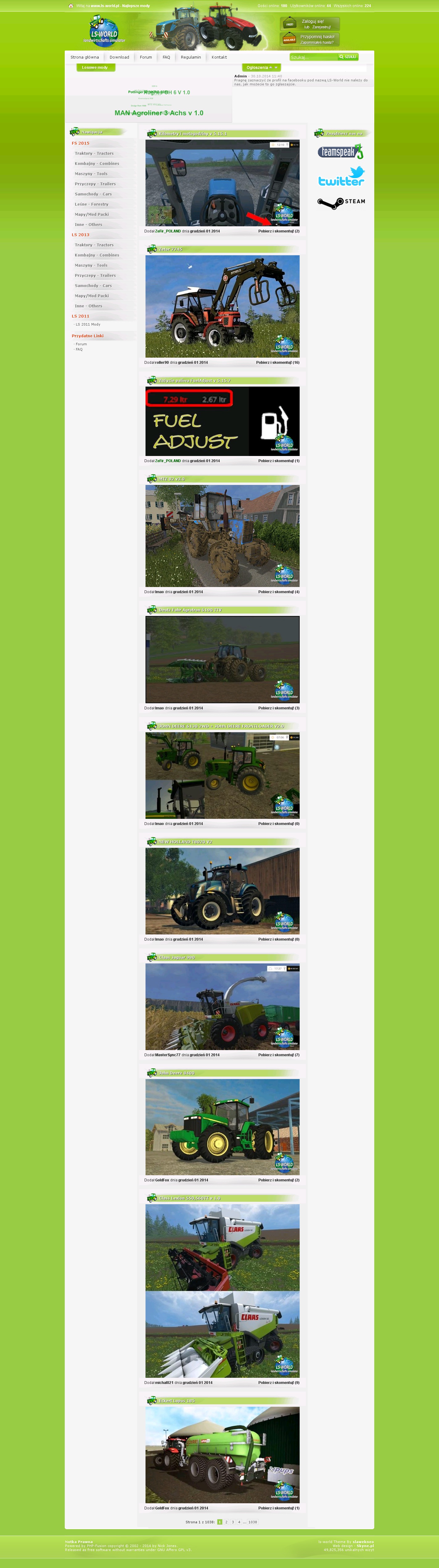
Task: Tap the Szukaj search field
Action: [x=313, y=57]
